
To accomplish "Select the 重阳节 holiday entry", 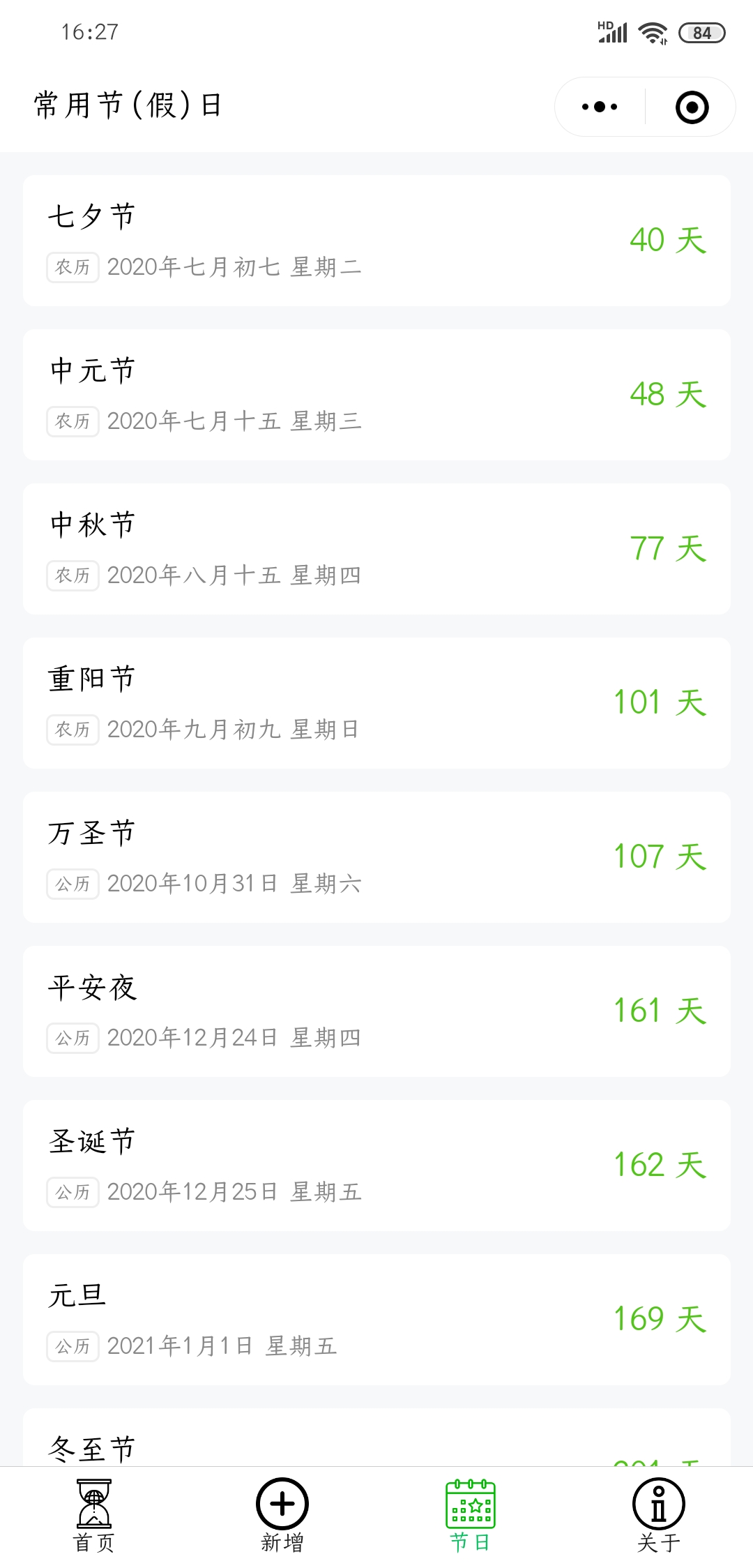I will pyautogui.click(x=376, y=703).
